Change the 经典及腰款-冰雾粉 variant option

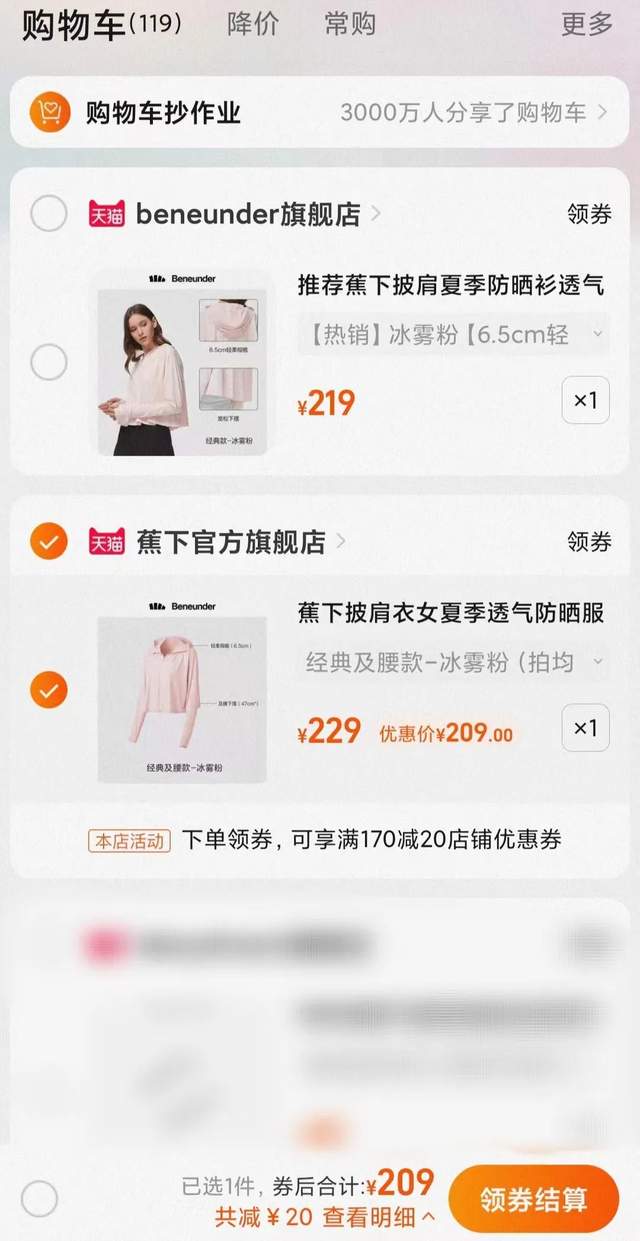click(x=453, y=662)
